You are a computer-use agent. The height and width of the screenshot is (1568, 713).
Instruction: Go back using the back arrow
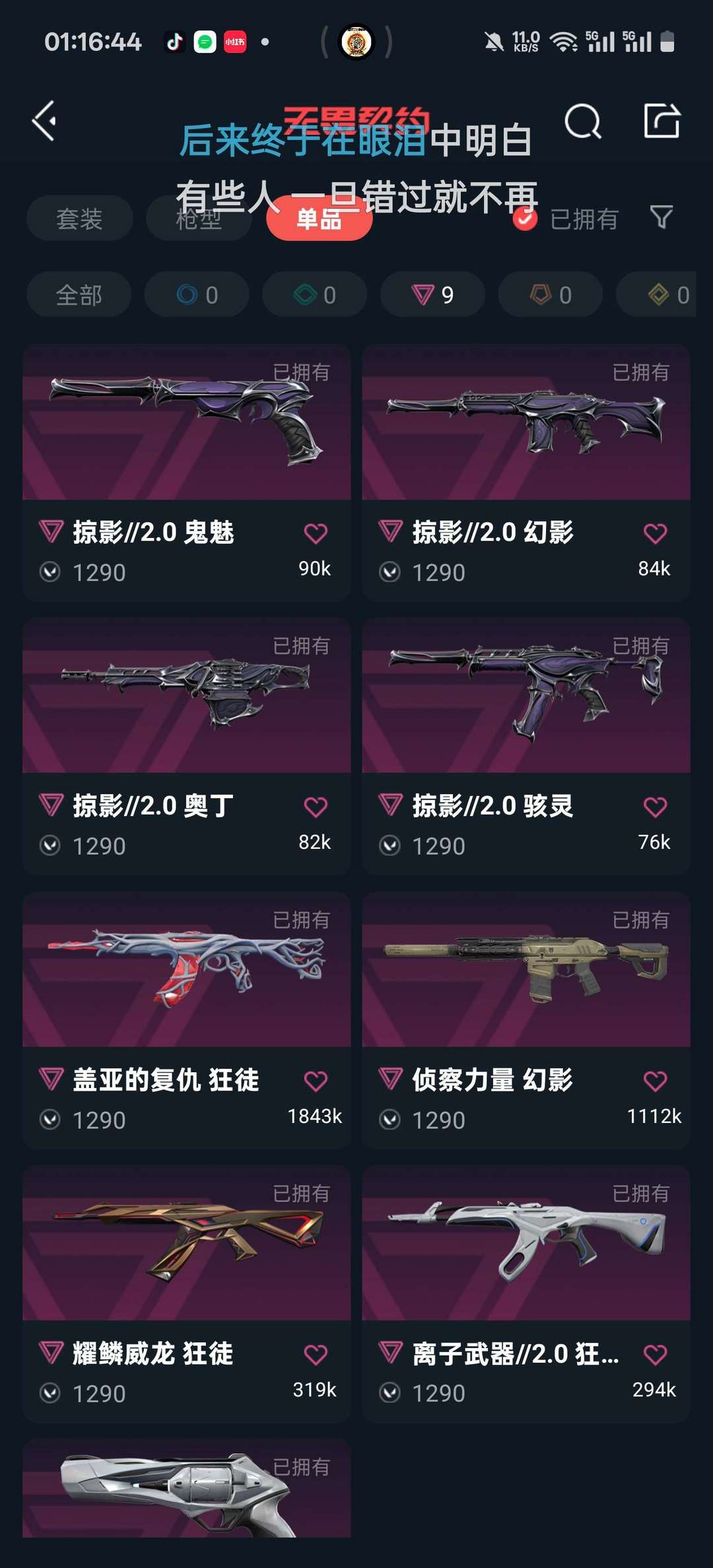point(45,121)
